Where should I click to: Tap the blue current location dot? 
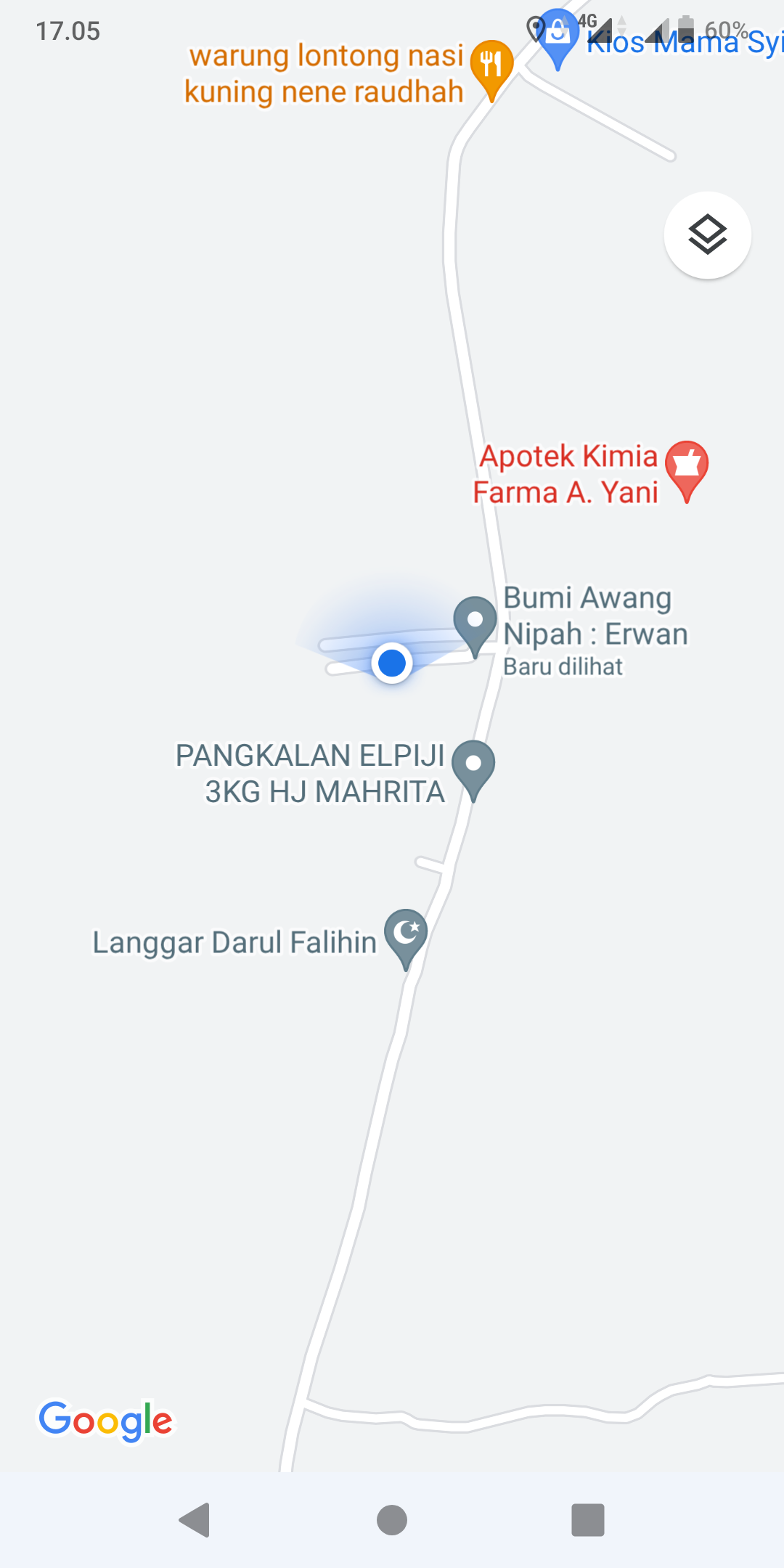click(x=392, y=663)
